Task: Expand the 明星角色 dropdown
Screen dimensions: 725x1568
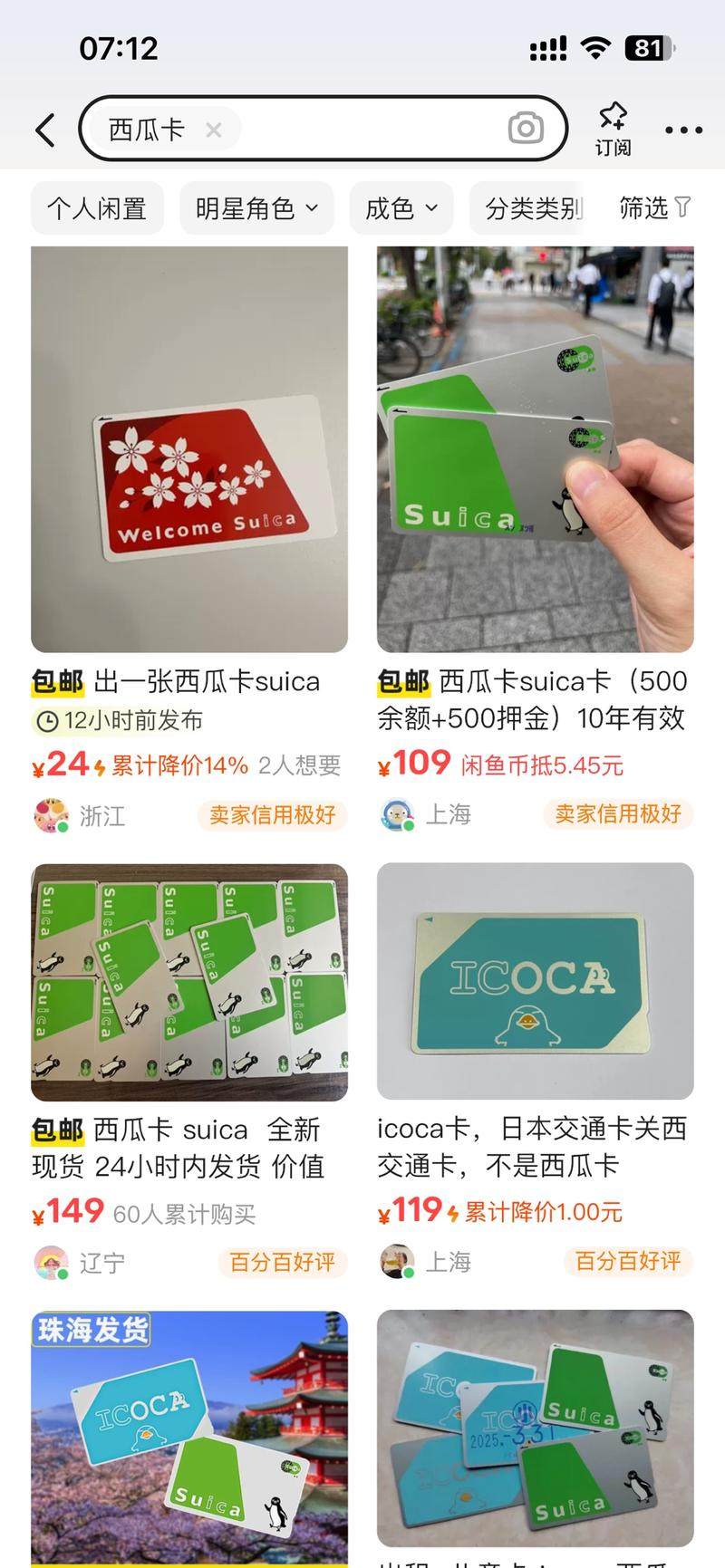Action: [x=256, y=208]
